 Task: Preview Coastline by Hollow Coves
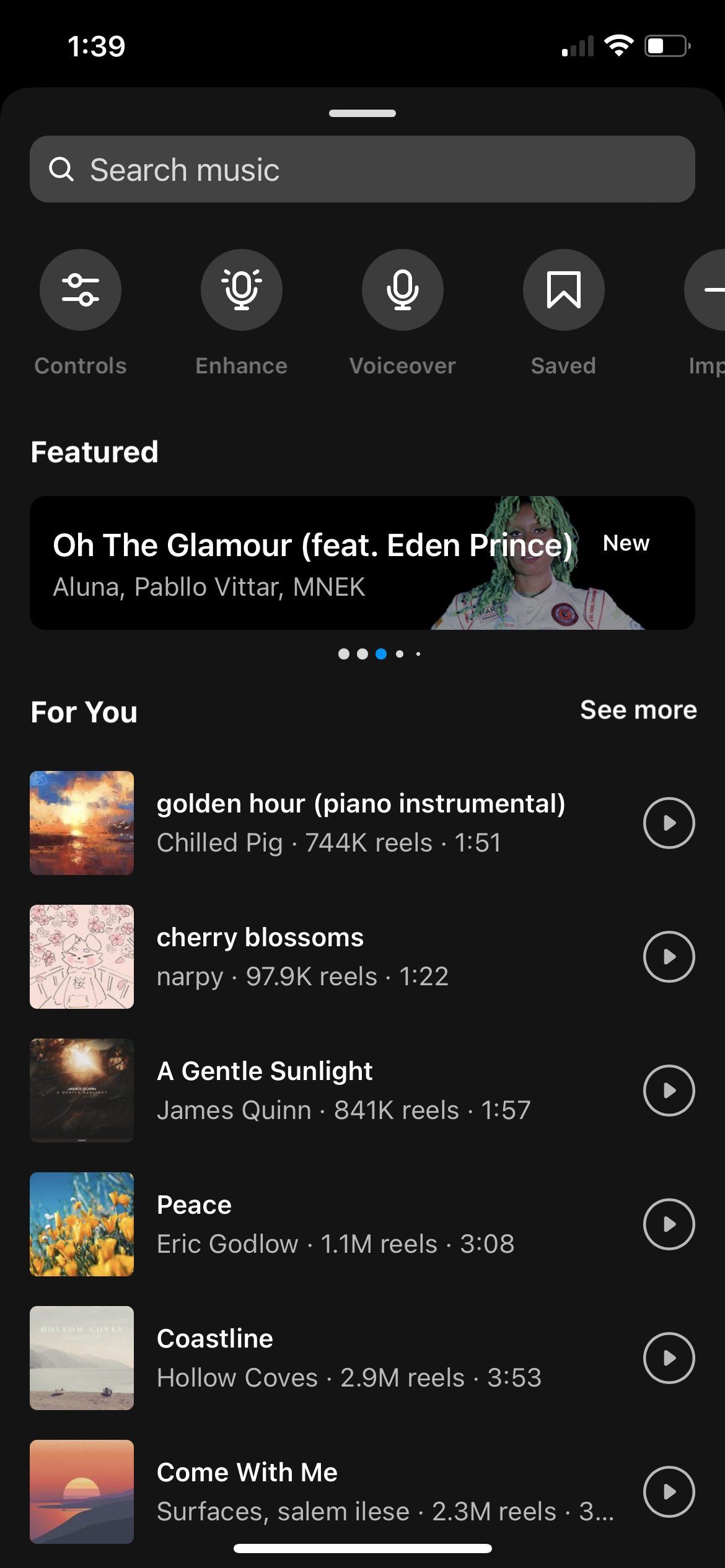point(669,1358)
